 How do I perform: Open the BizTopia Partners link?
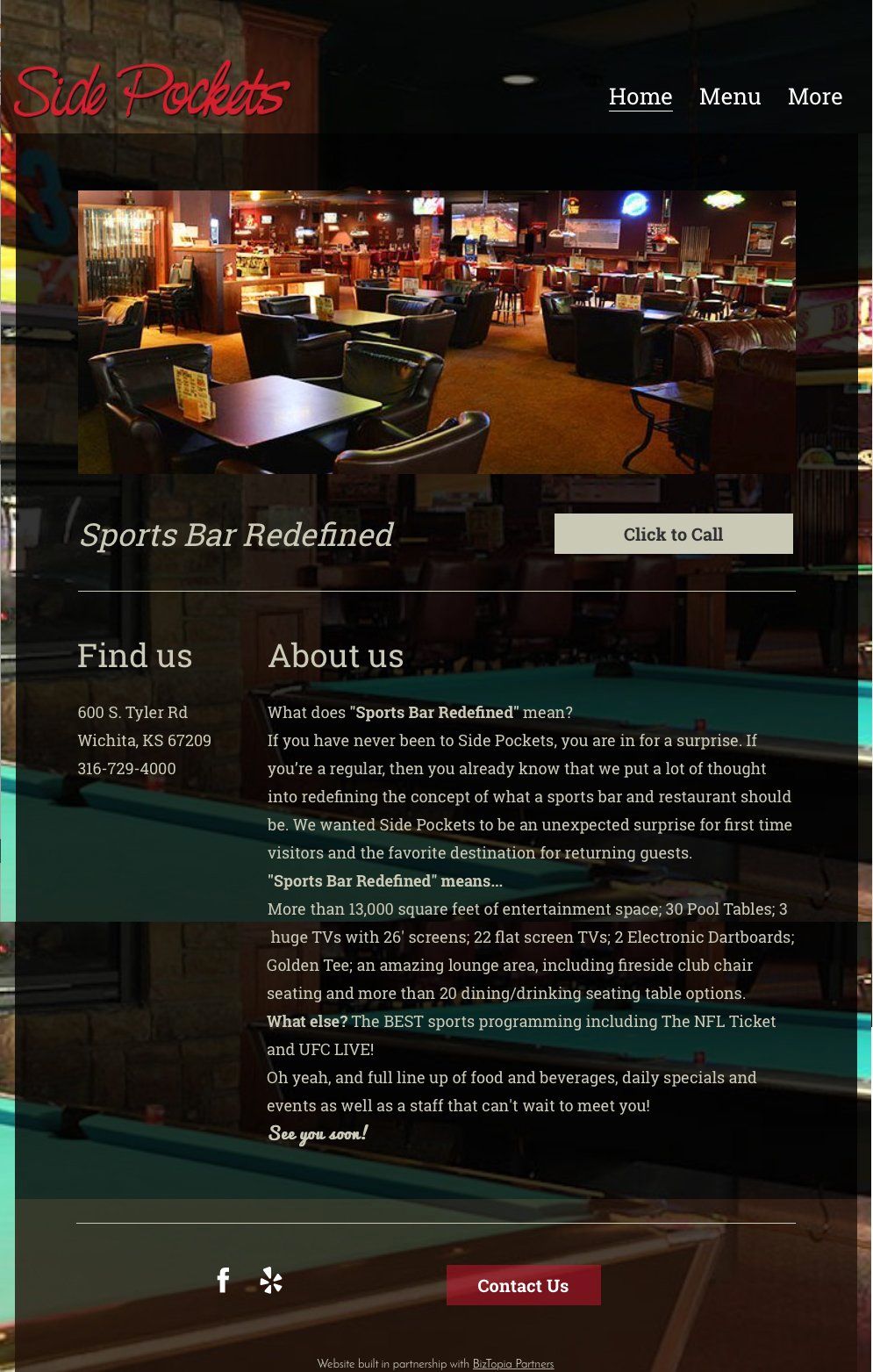(x=512, y=1363)
